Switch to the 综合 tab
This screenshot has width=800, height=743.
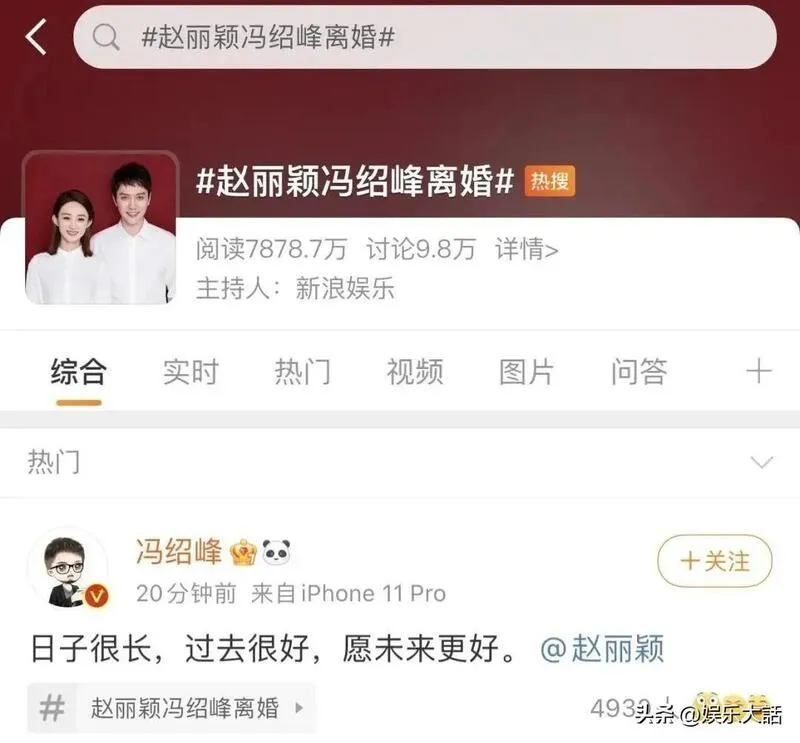[78, 373]
